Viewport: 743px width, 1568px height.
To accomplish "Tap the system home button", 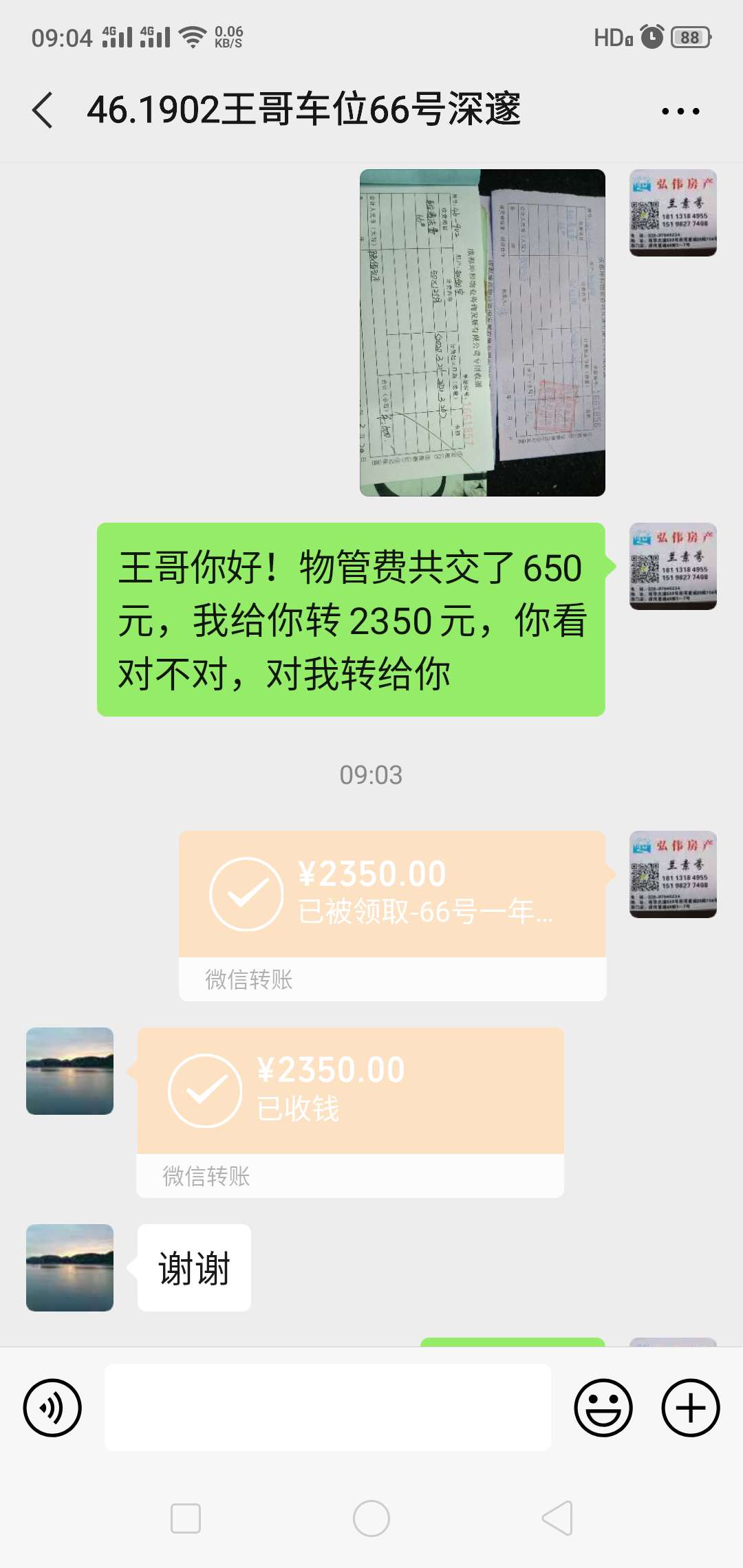I will pyautogui.click(x=371, y=1518).
